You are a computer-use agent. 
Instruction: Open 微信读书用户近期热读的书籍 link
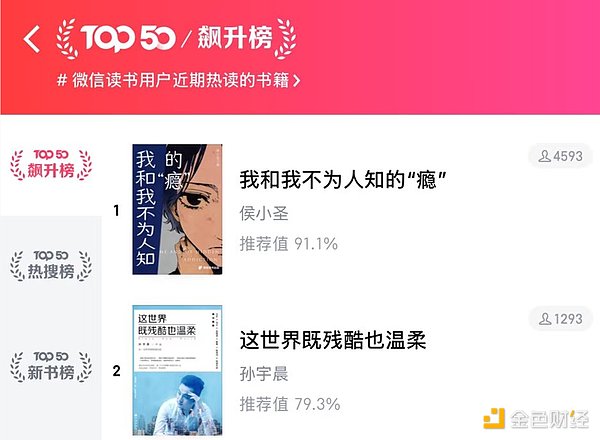178,79
